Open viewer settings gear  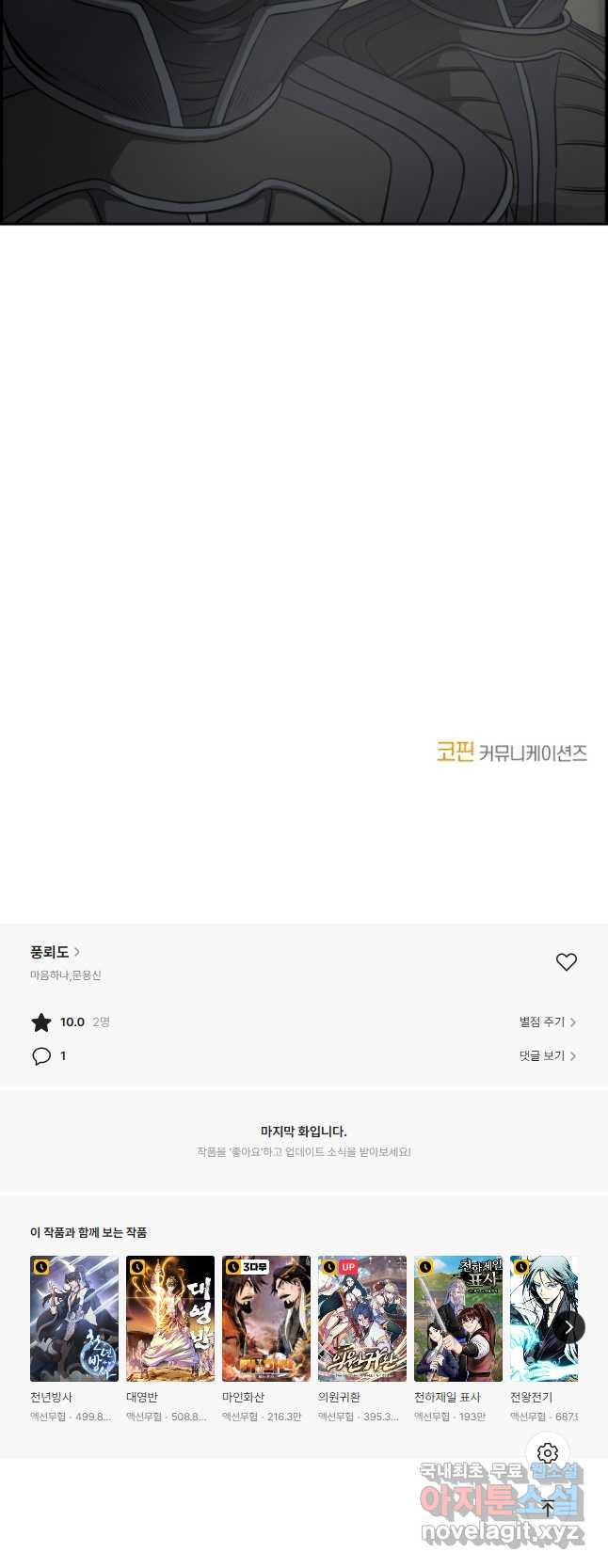pos(548,1453)
